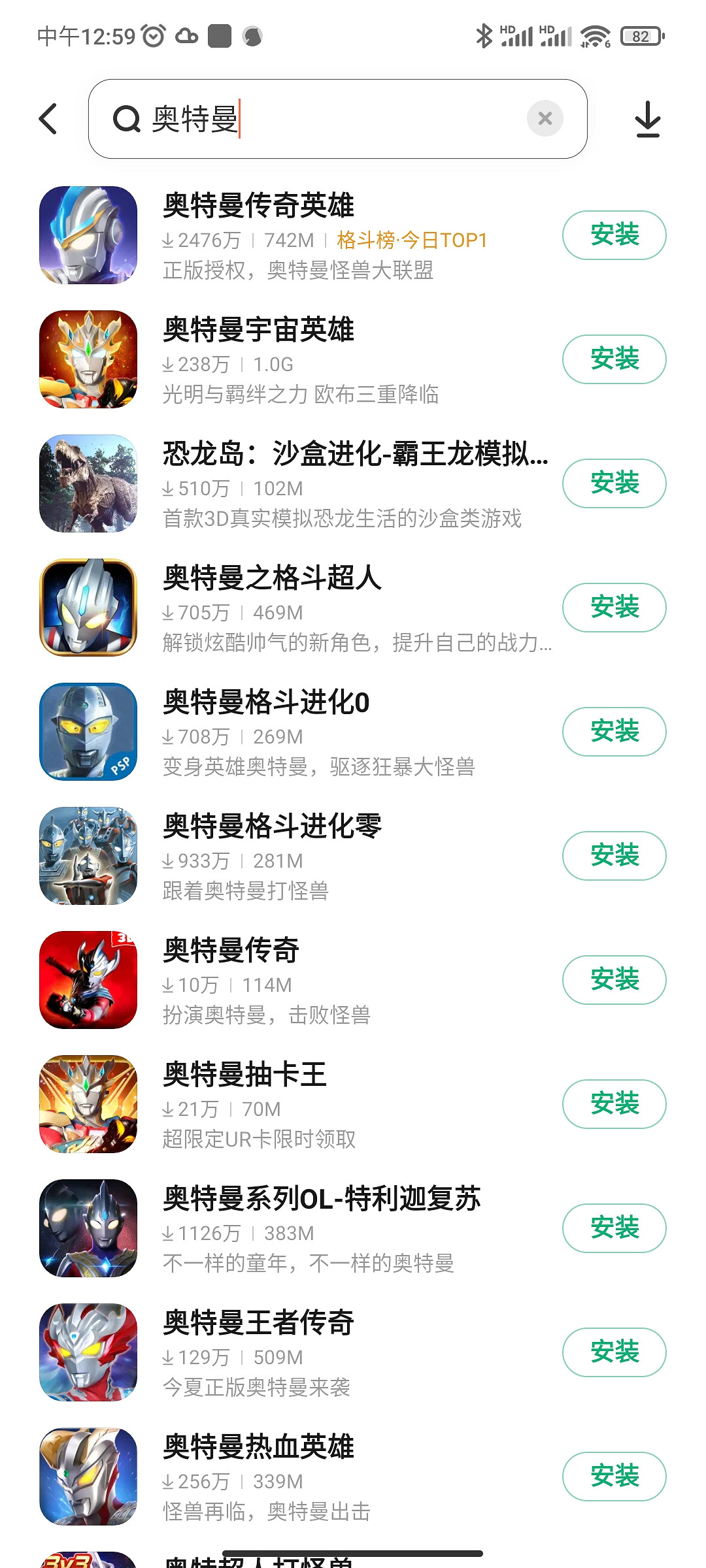Open 奥特曼抽卡王 app icon
Viewport: 706px width, 1568px height.
[x=89, y=1104]
